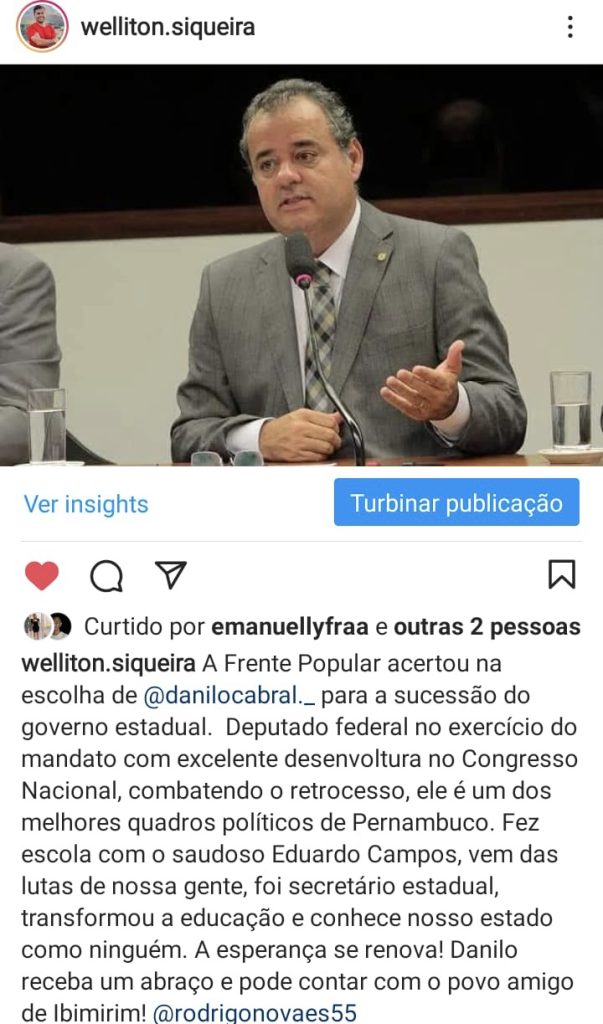Open welliton.siqueira profile from post header
This screenshot has width=603, height=1024.
(x=167, y=28)
